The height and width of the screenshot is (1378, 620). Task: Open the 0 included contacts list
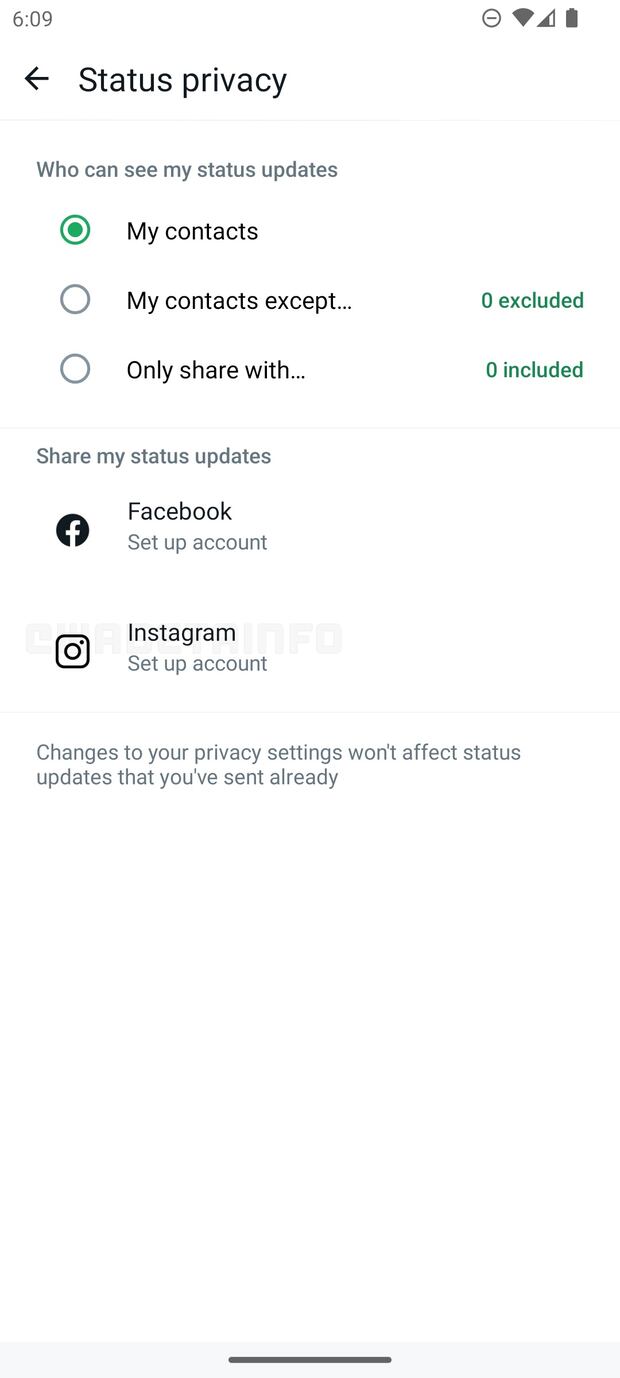click(x=534, y=370)
